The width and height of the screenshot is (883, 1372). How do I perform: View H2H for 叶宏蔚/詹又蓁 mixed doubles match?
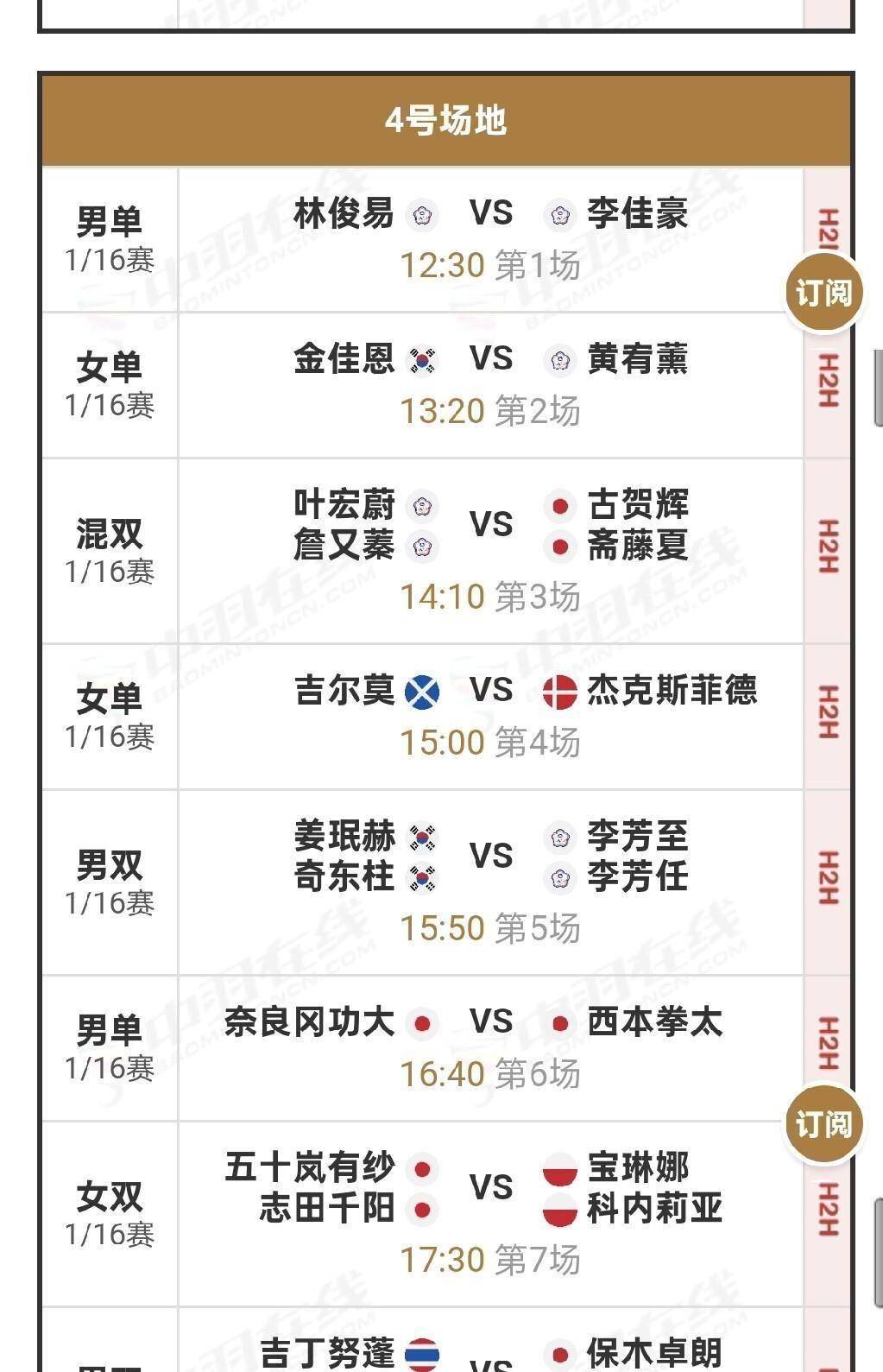coord(827,547)
